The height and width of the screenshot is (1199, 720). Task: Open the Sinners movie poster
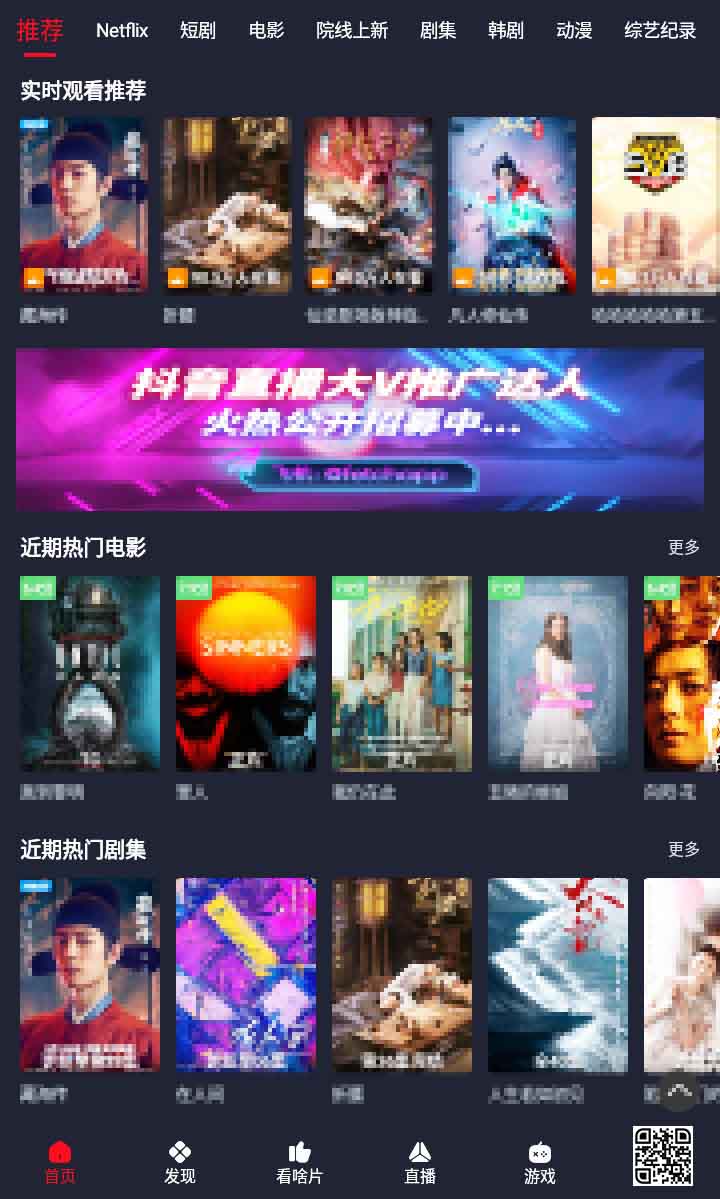point(246,673)
